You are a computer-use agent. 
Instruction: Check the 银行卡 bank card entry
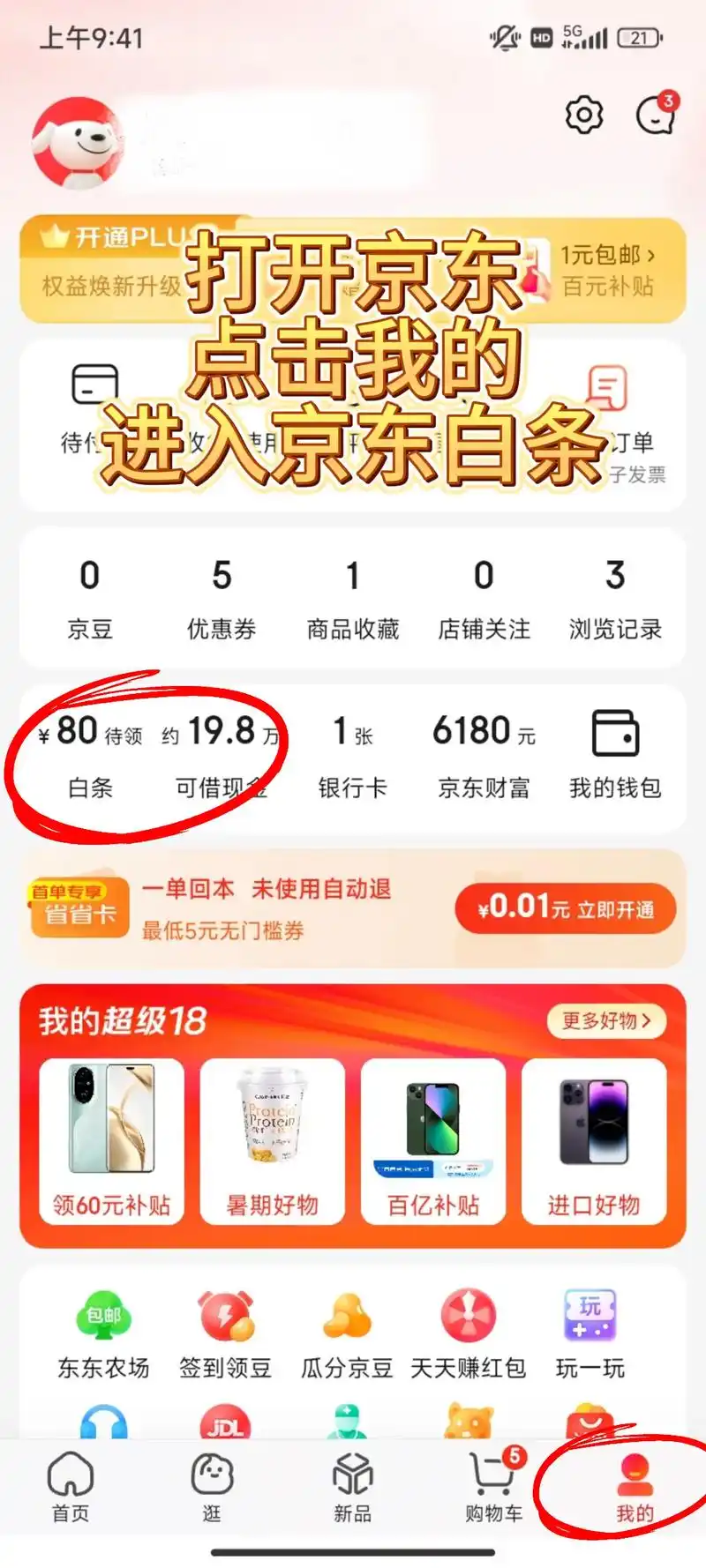(x=352, y=756)
